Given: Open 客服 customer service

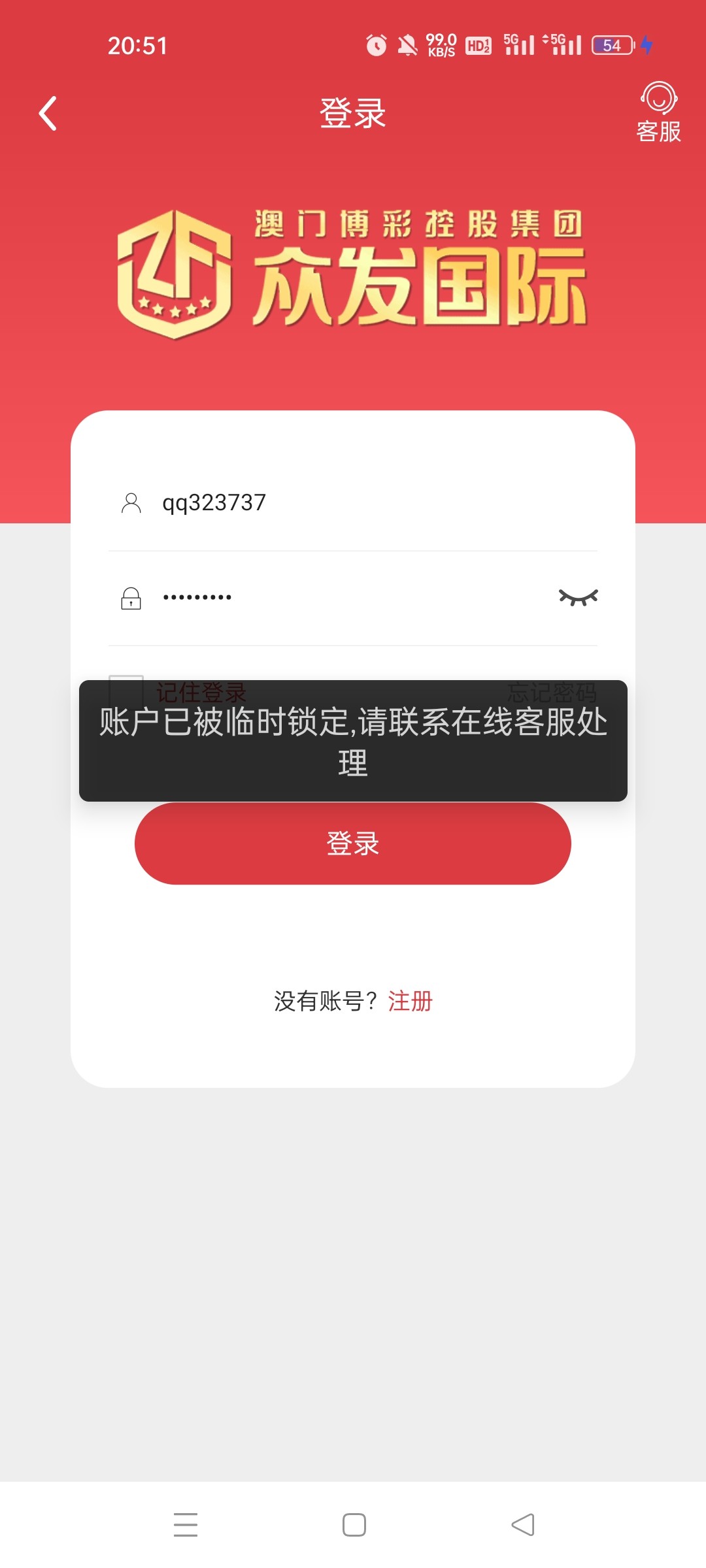Looking at the screenshot, I should 658,113.
